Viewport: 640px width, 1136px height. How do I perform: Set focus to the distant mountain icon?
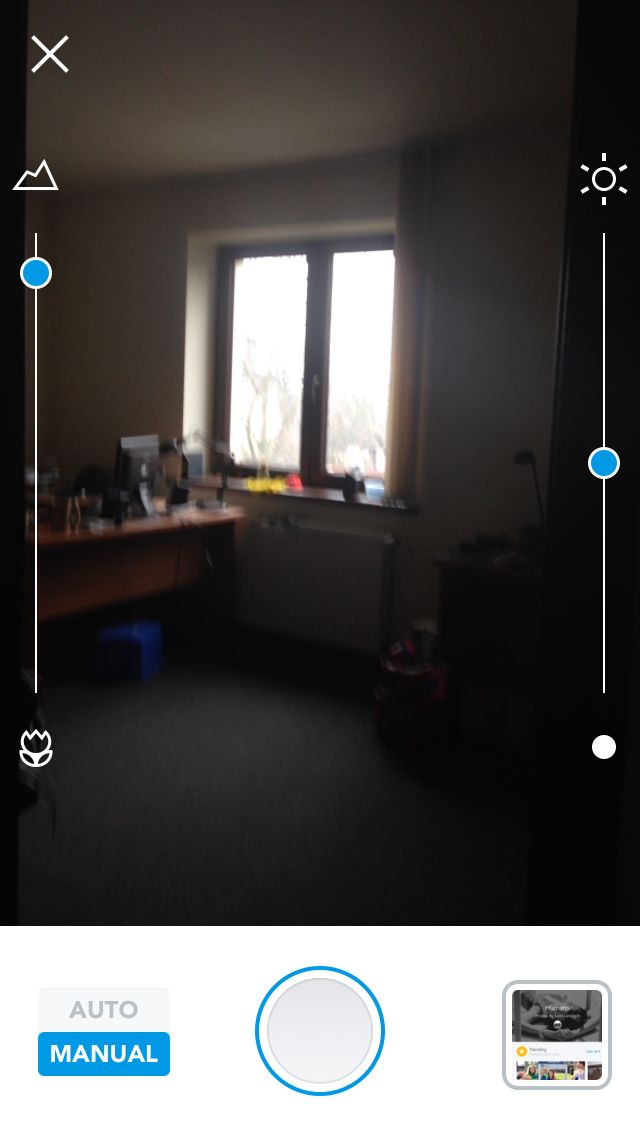point(36,176)
